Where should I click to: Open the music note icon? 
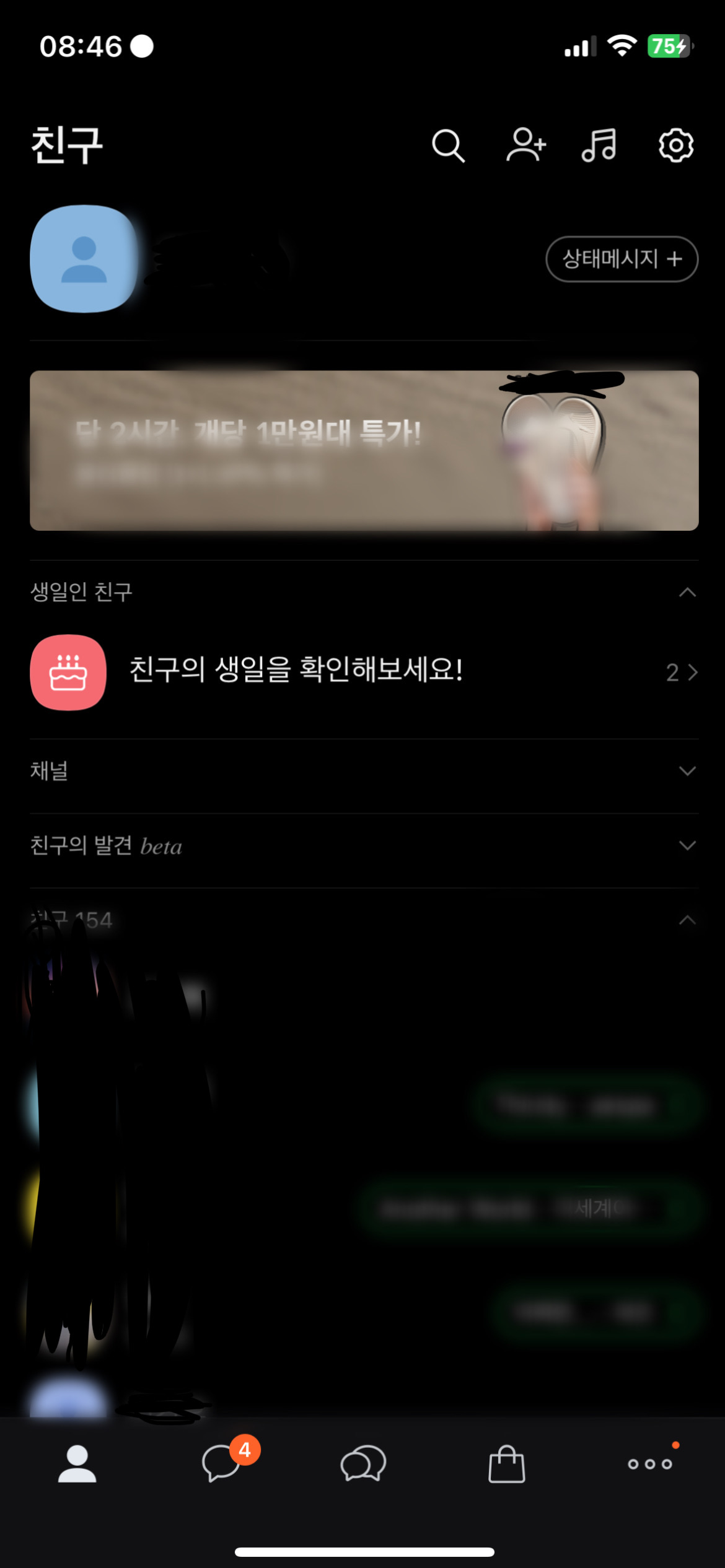tap(599, 146)
